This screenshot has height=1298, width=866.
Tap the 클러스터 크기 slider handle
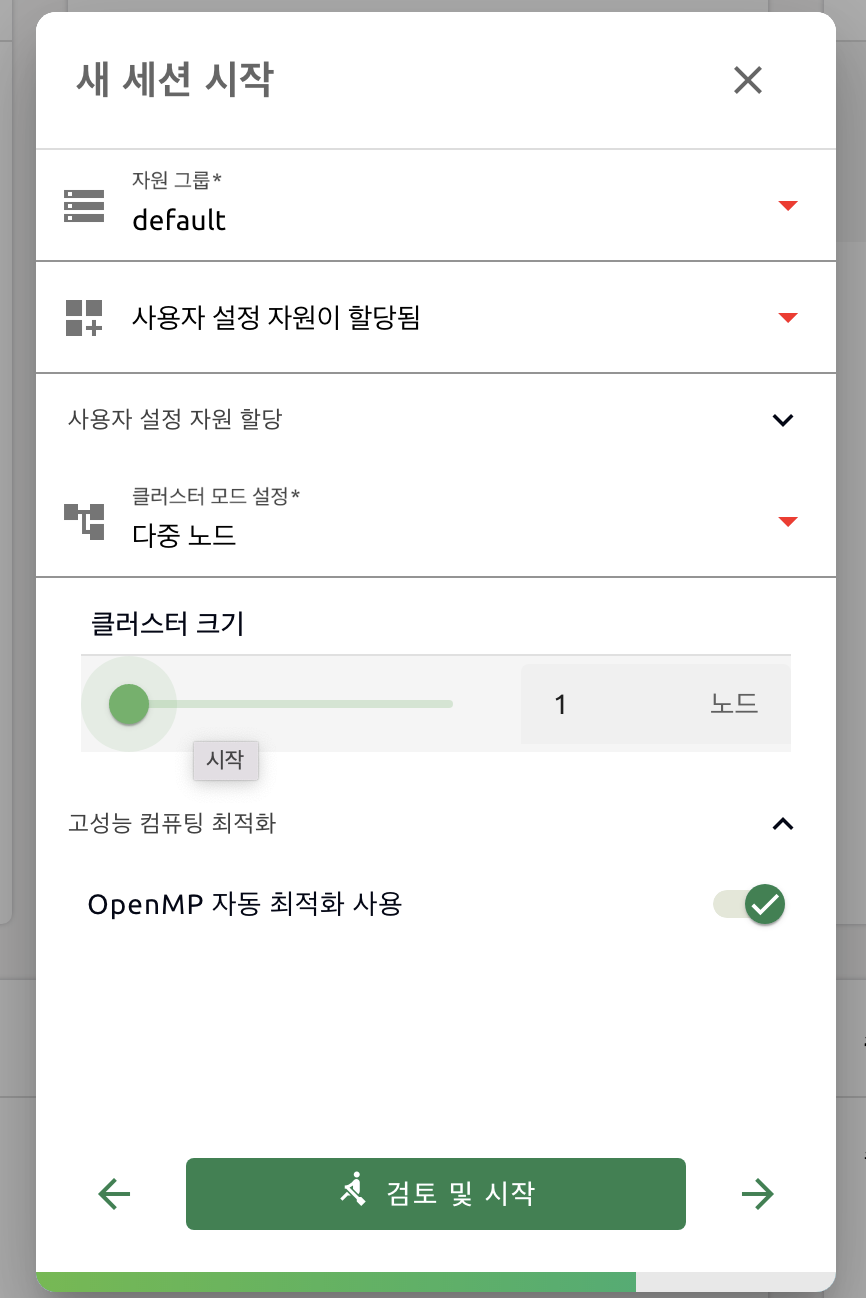[x=128, y=704]
